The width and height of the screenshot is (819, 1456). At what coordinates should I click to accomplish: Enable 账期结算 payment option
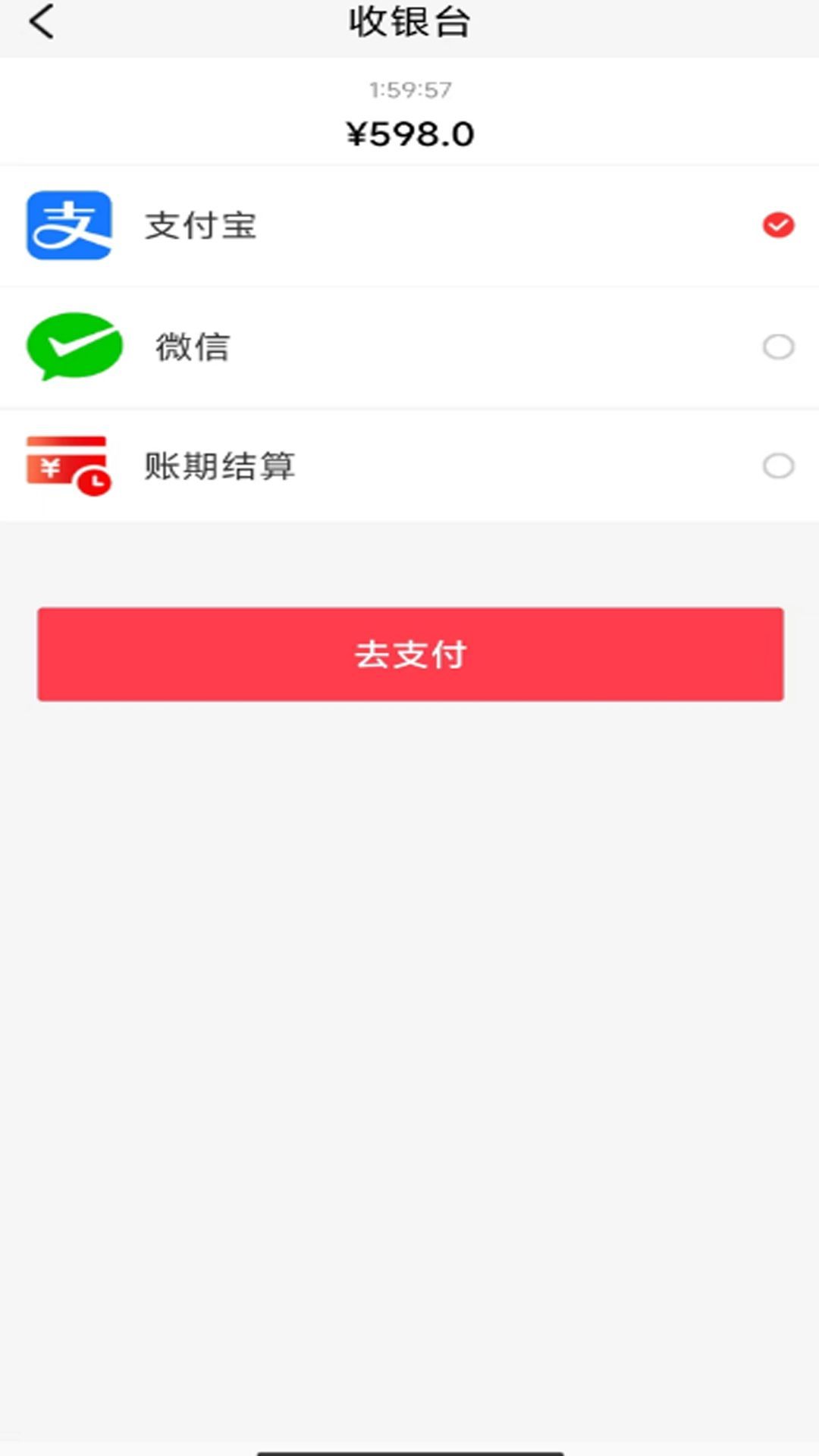point(409,465)
